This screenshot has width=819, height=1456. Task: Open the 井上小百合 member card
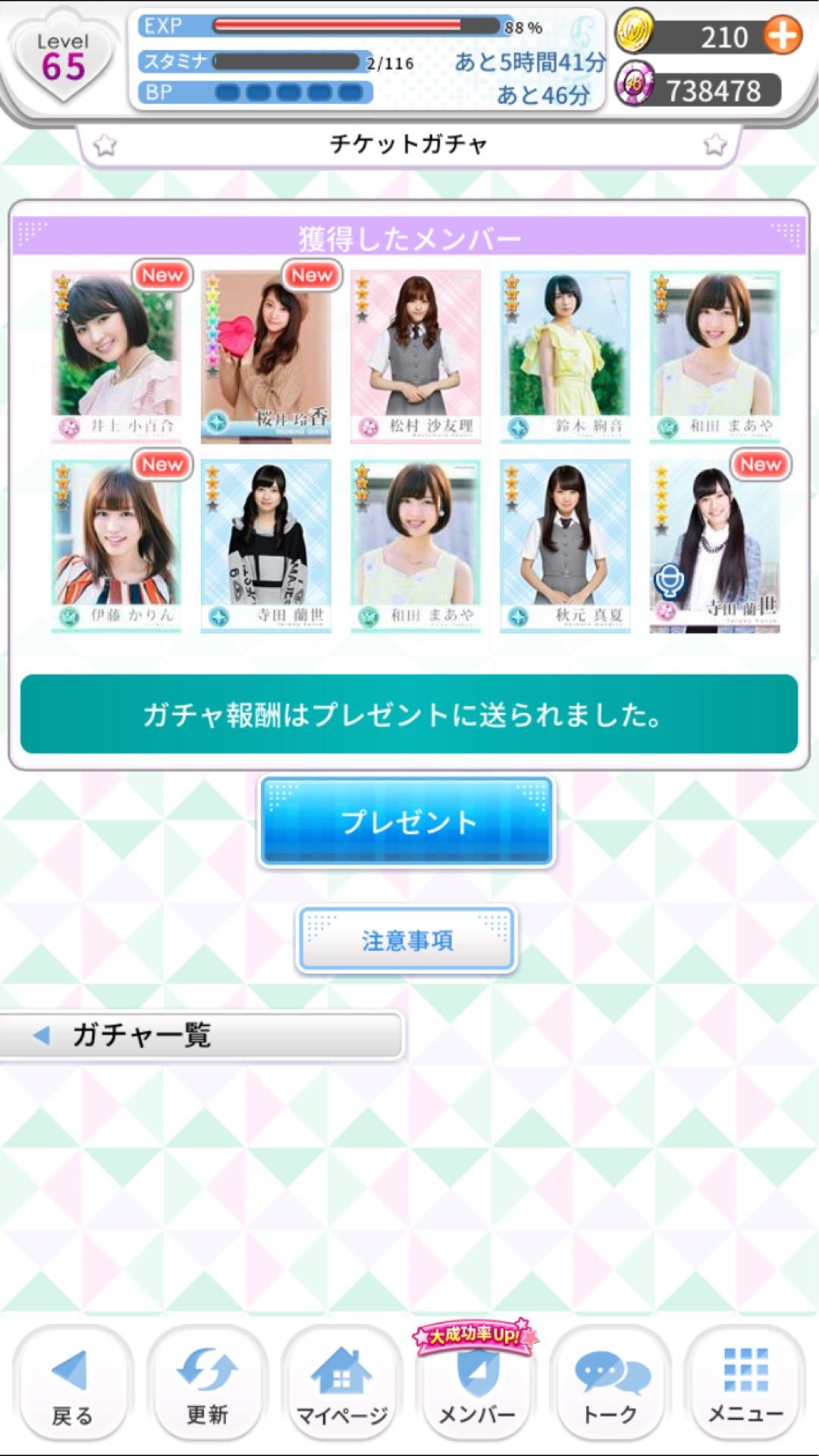tap(116, 356)
